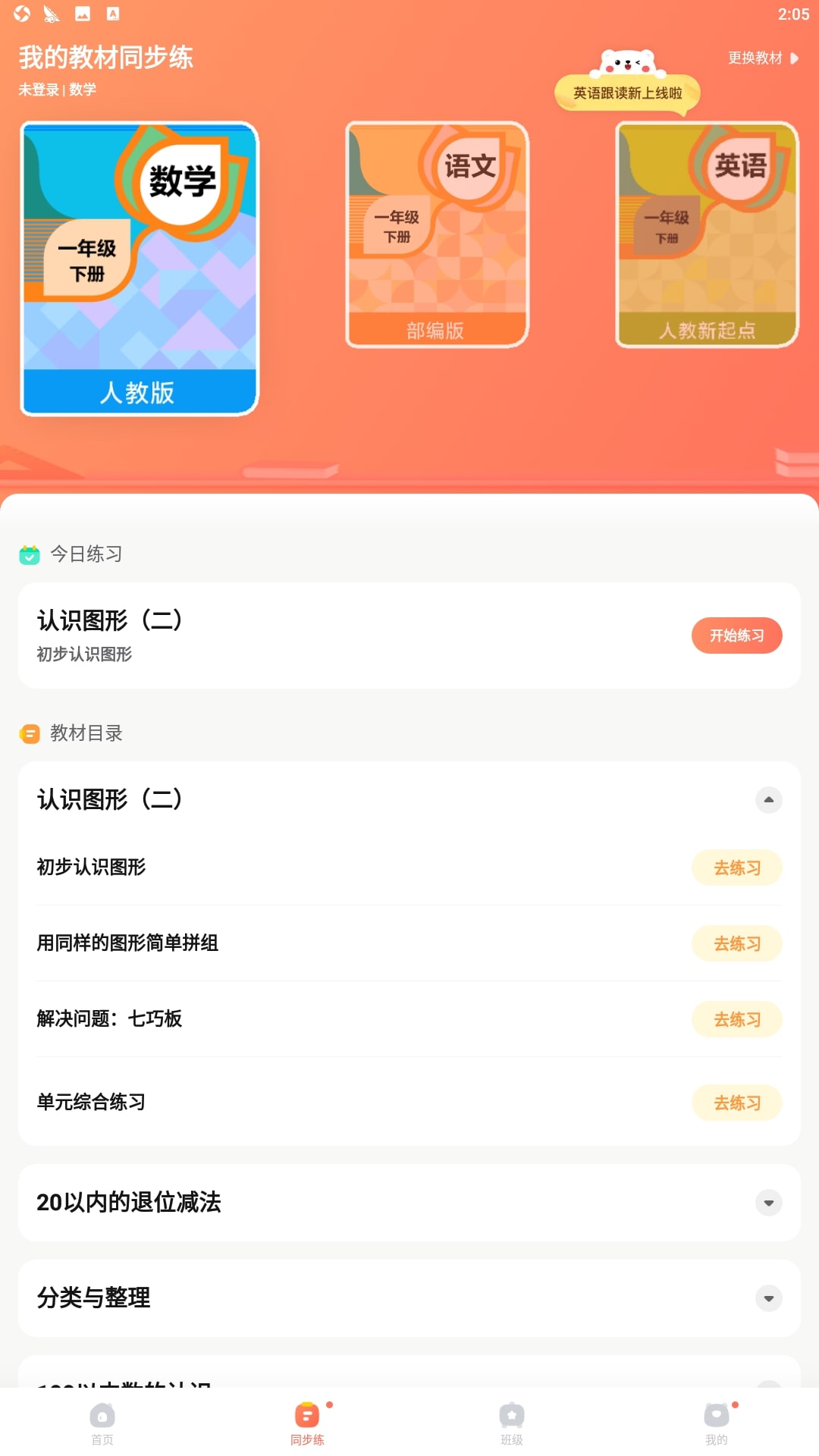The width and height of the screenshot is (819, 1456).
Task: Open the 英语跟读新上线啦 announcement bubble
Action: pyautogui.click(x=627, y=93)
